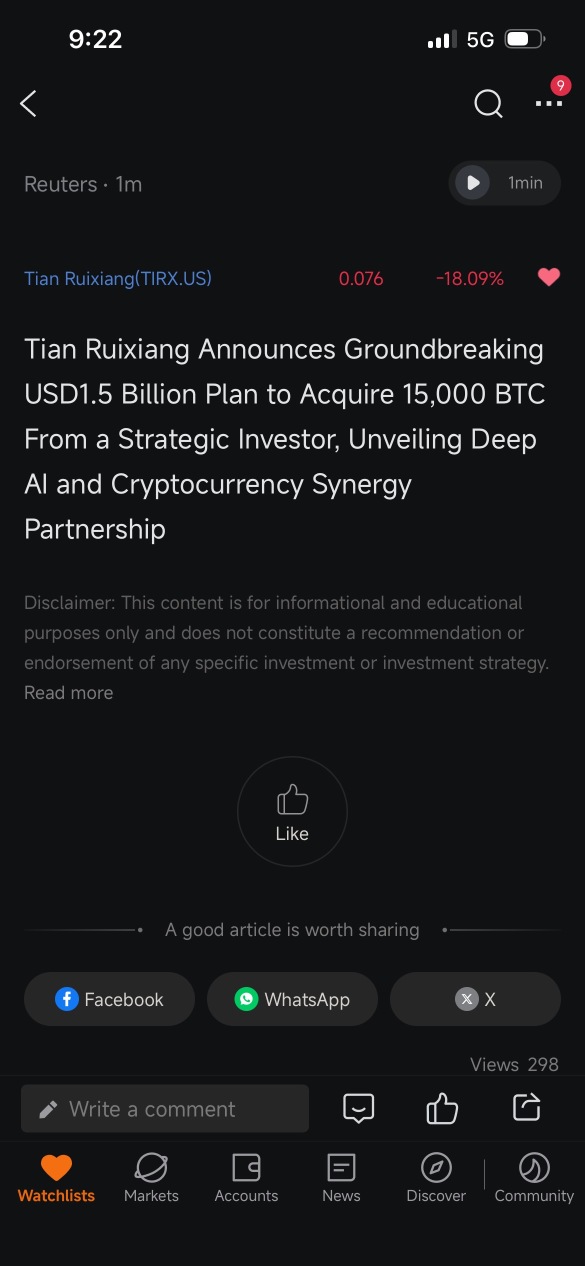The height and width of the screenshot is (1266, 585).
Task: Expand the disclaimer with Read more
Action: (68, 693)
